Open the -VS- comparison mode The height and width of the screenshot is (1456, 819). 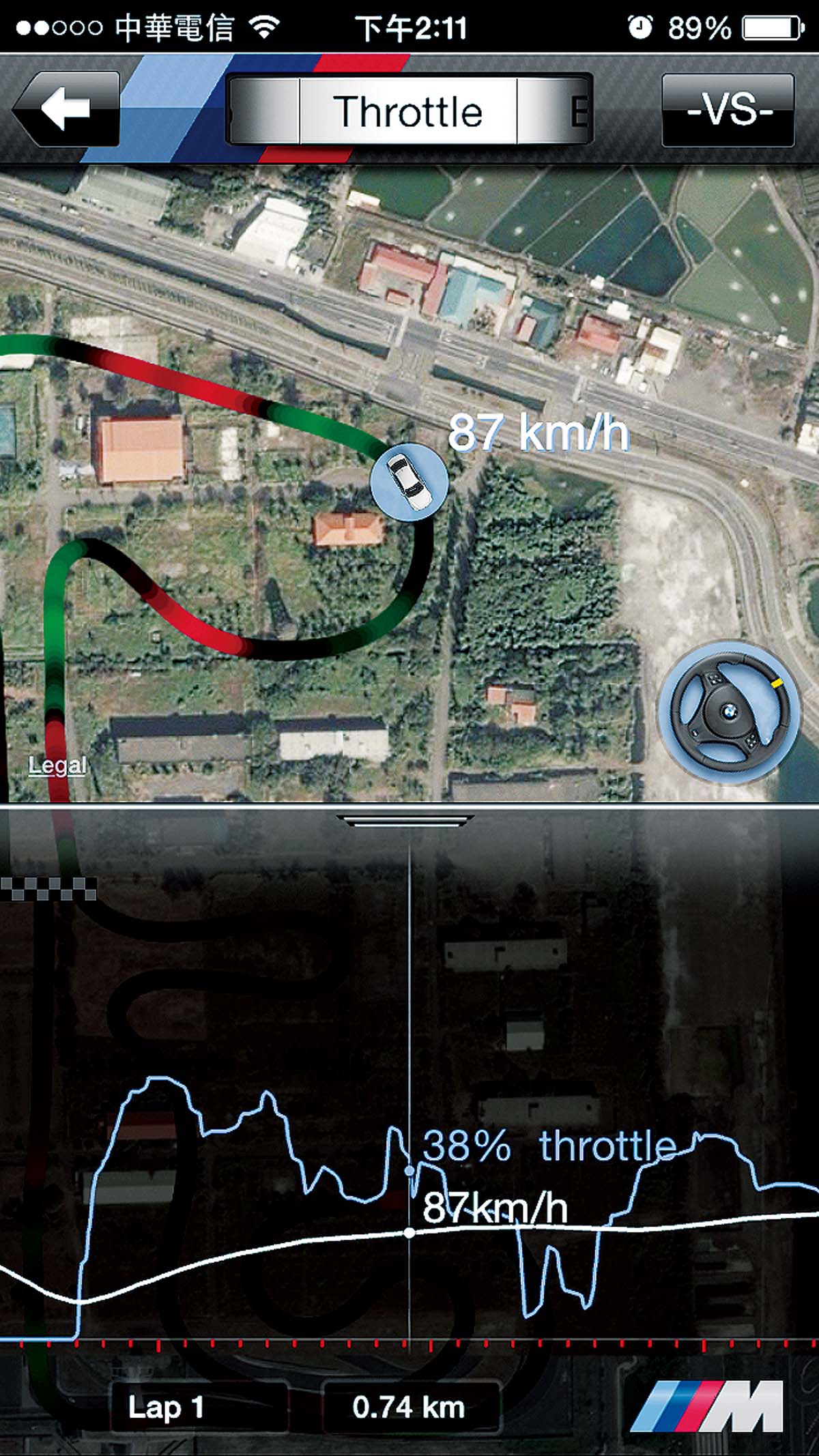(728, 110)
